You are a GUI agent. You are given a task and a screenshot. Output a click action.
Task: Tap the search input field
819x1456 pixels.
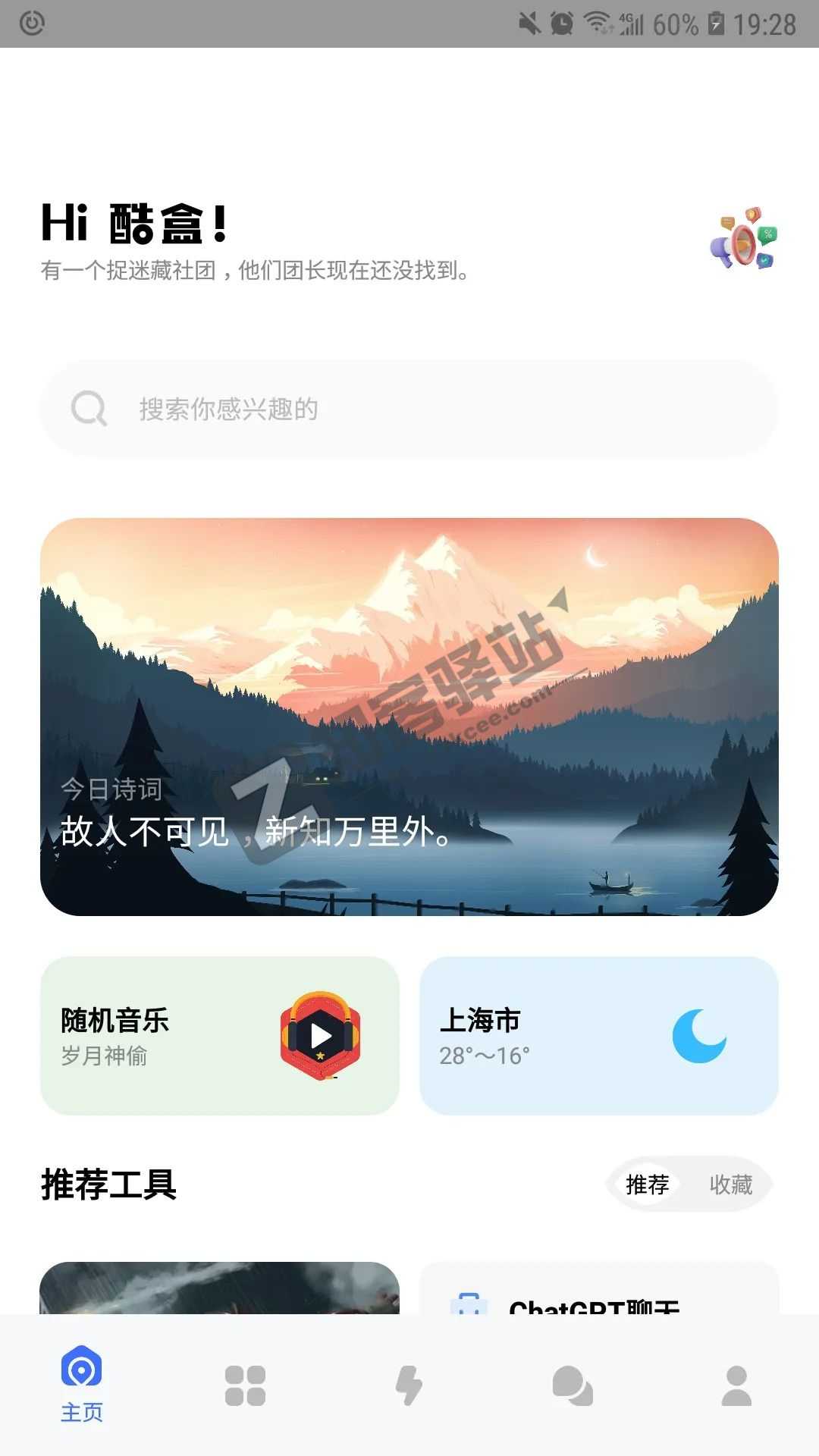click(x=303, y=409)
